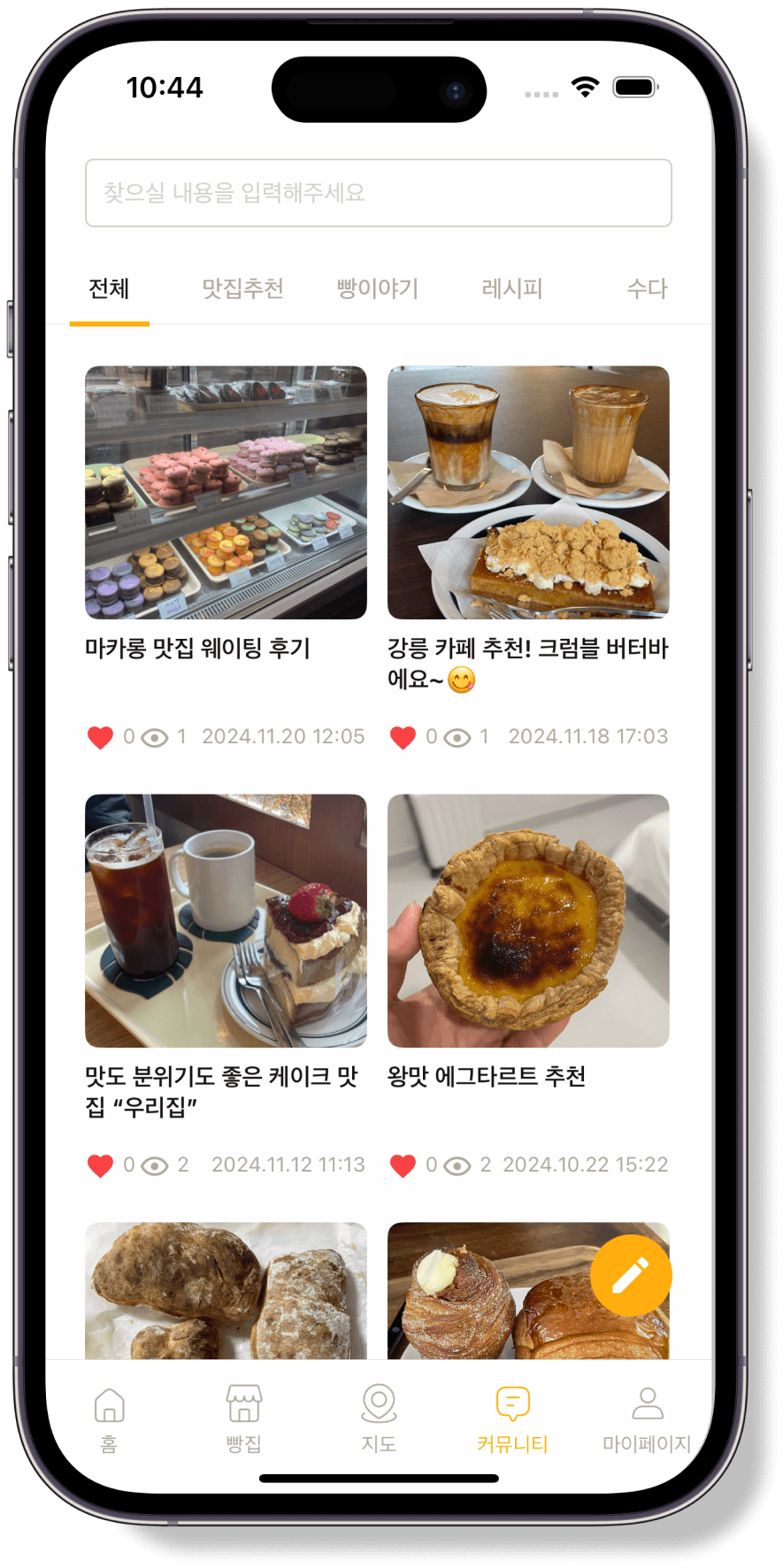Like the 왕맛 에그타르트 추천 post
The image size is (783, 1568).
(403, 1165)
